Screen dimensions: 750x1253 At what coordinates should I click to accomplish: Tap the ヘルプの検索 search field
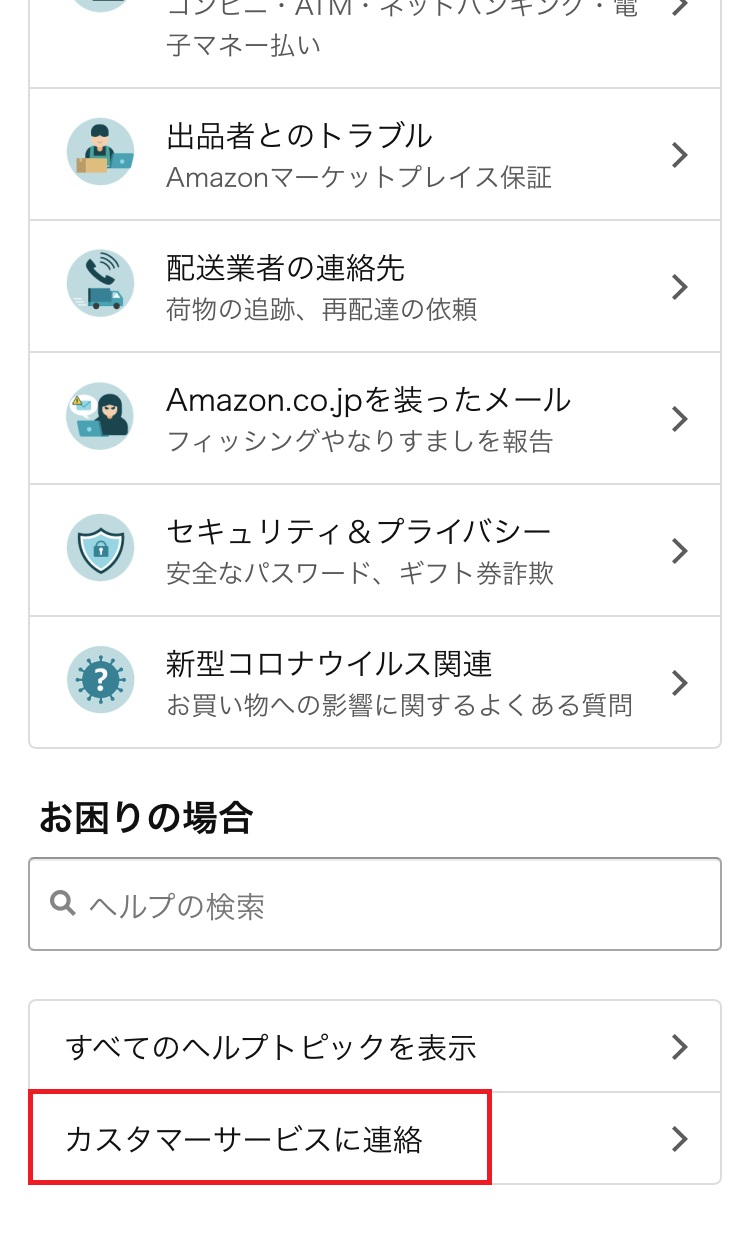pos(375,904)
